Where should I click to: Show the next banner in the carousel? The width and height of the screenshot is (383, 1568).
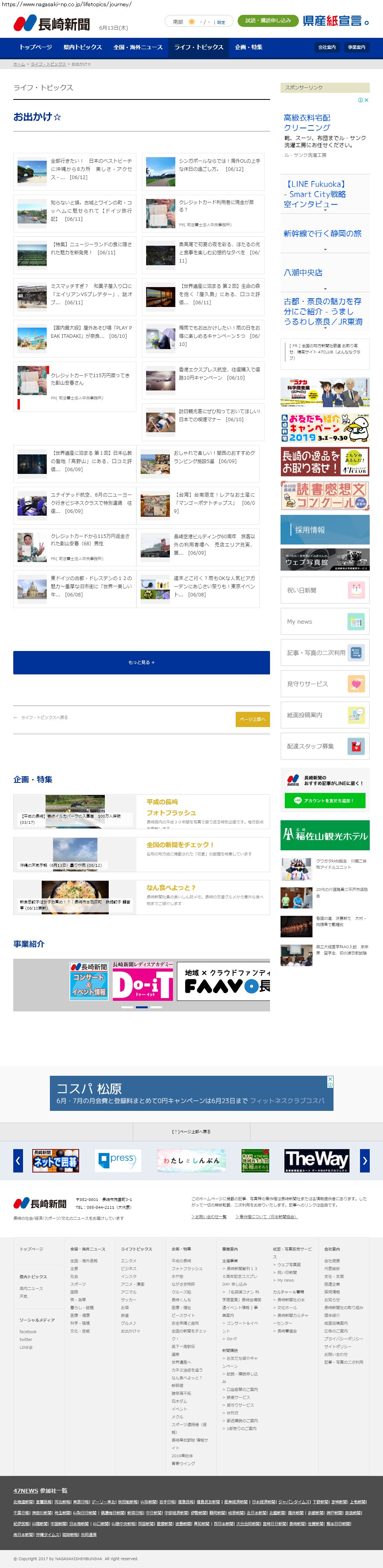point(365,1161)
